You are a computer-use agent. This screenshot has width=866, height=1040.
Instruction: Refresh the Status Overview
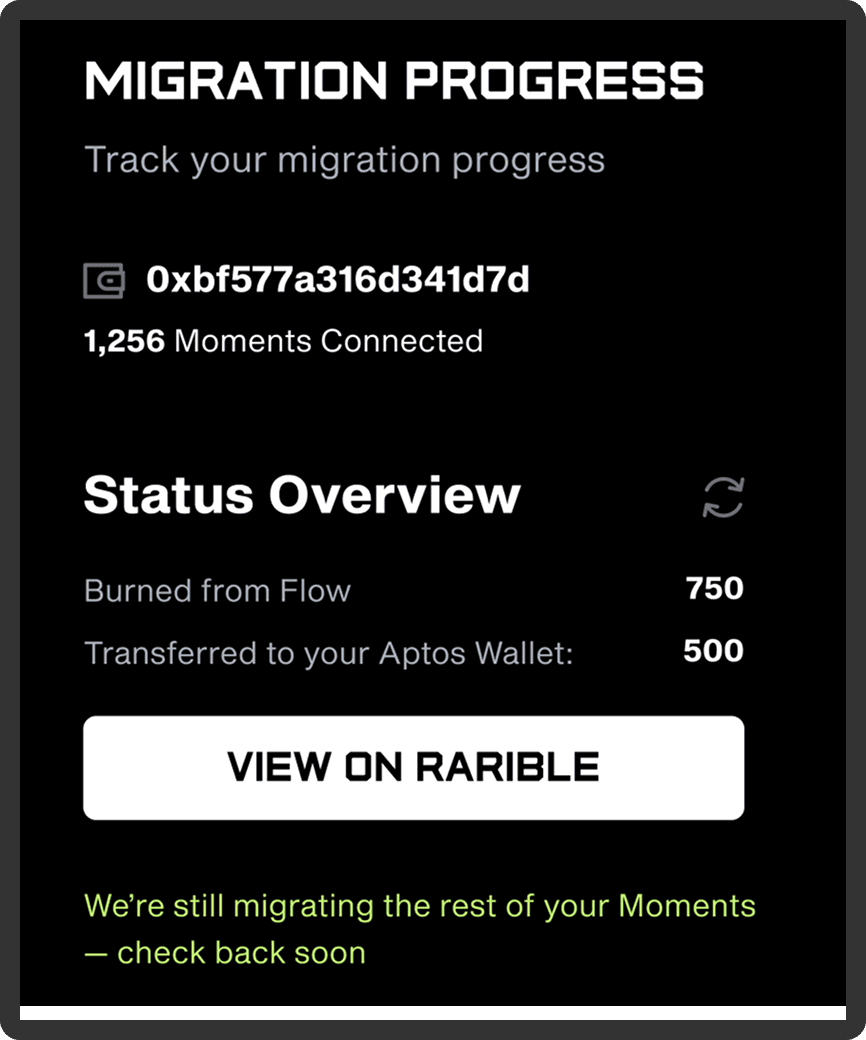pos(722,497)
